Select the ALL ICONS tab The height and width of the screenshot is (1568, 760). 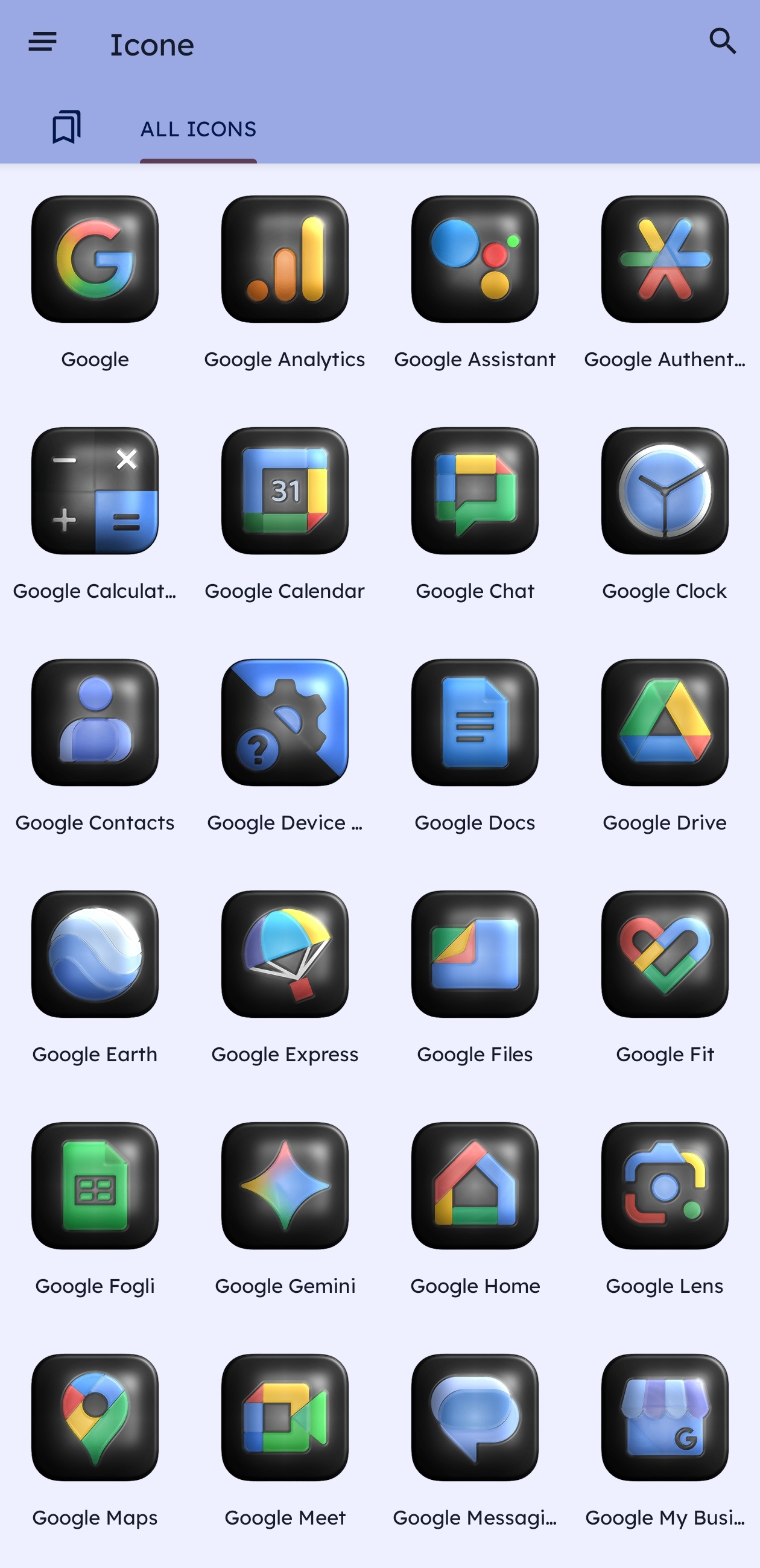pyautogui.click(x=198, y=129)
